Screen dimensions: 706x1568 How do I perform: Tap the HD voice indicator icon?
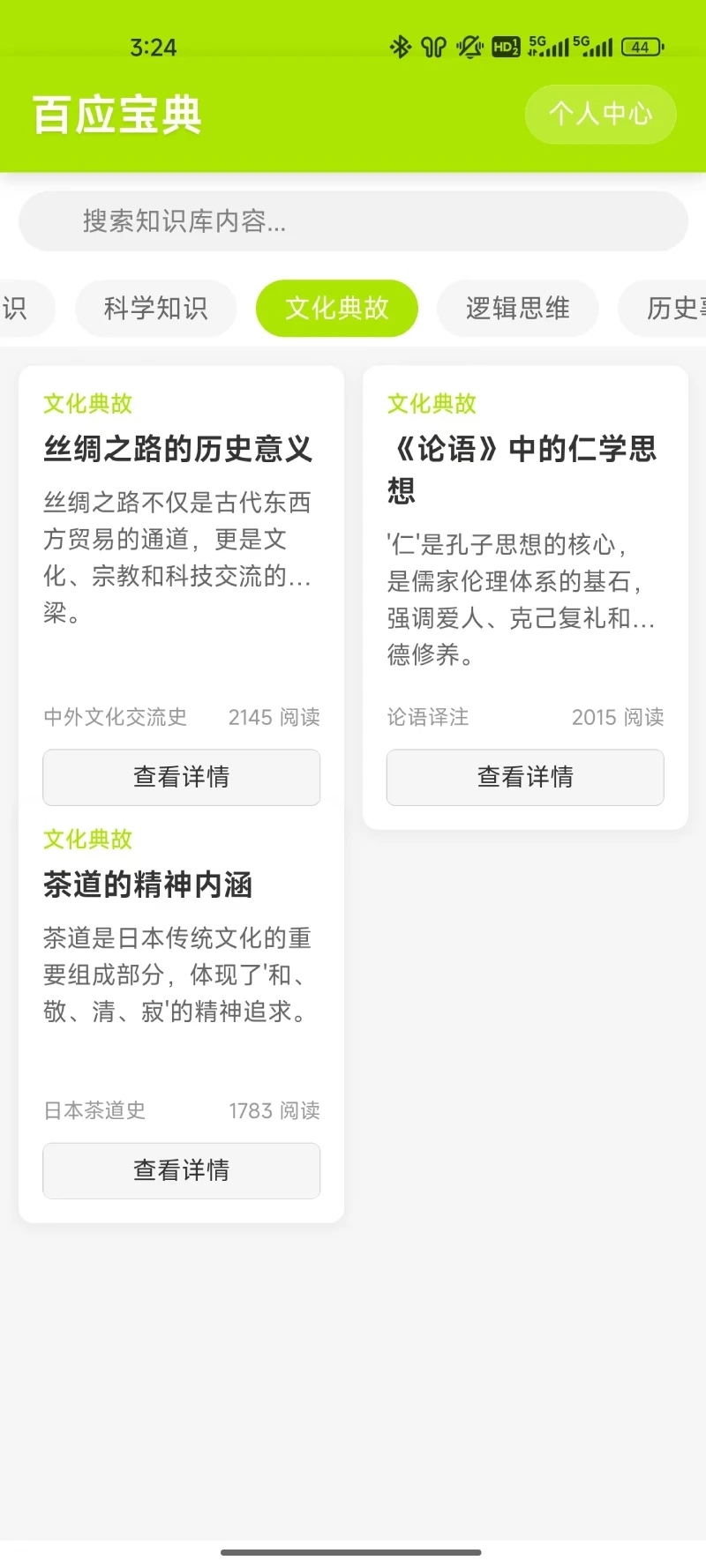(506, 47)
